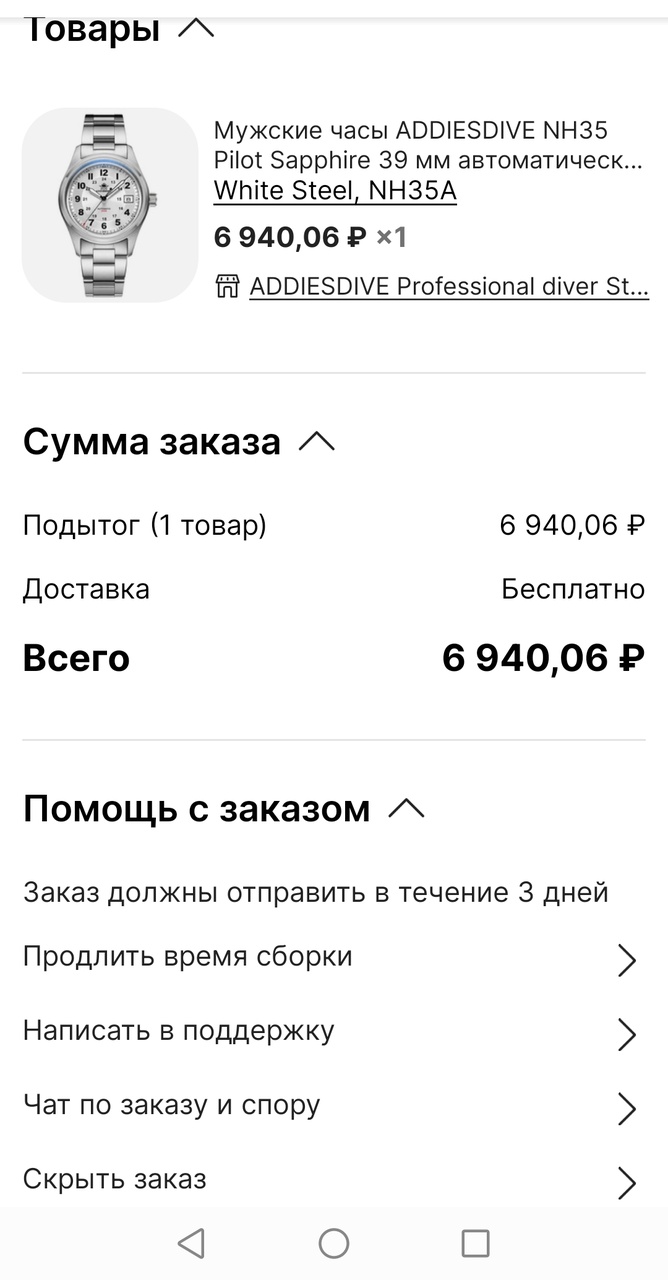
Task: Open Написать в поддержку
Action: click(x=330, y=1031)
